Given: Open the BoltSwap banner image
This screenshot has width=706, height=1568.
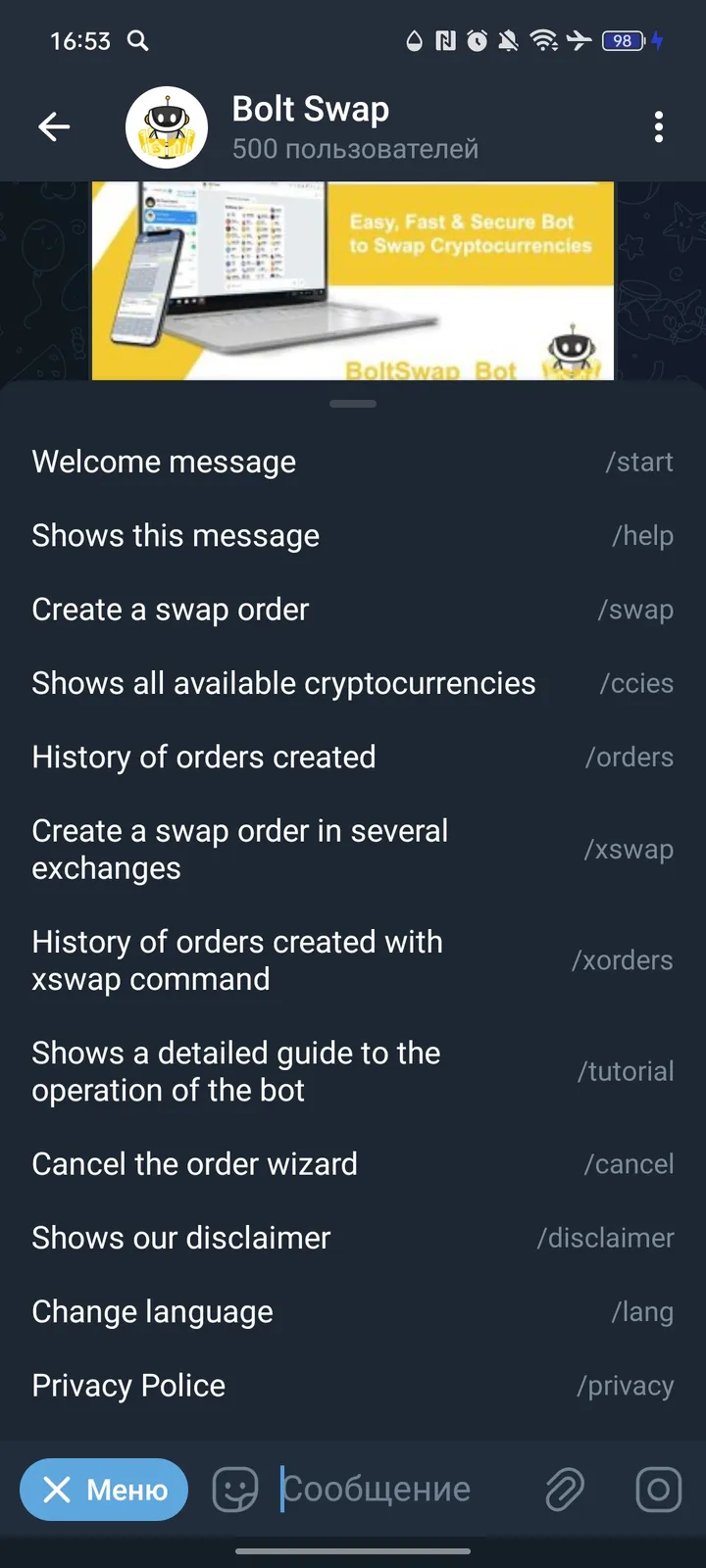Looking at the screenshot, I should pos(353,281).
